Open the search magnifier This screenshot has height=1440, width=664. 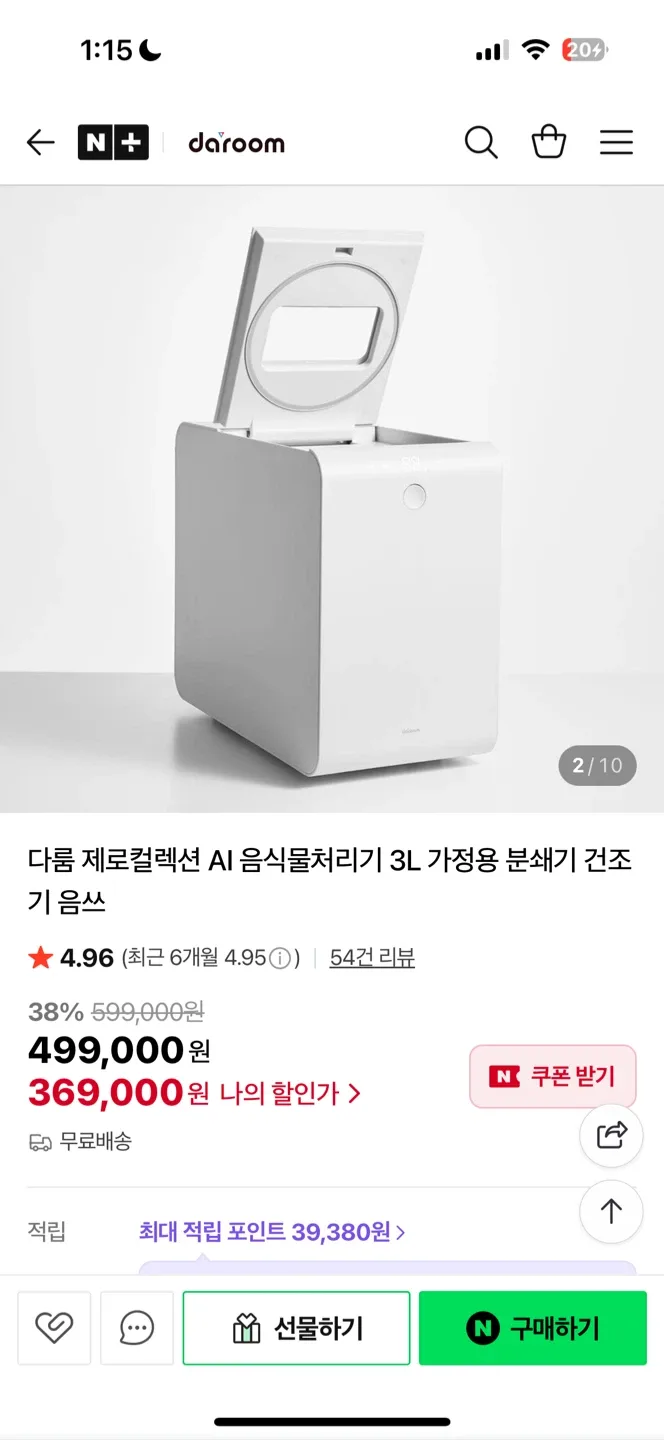click(481, 143)
